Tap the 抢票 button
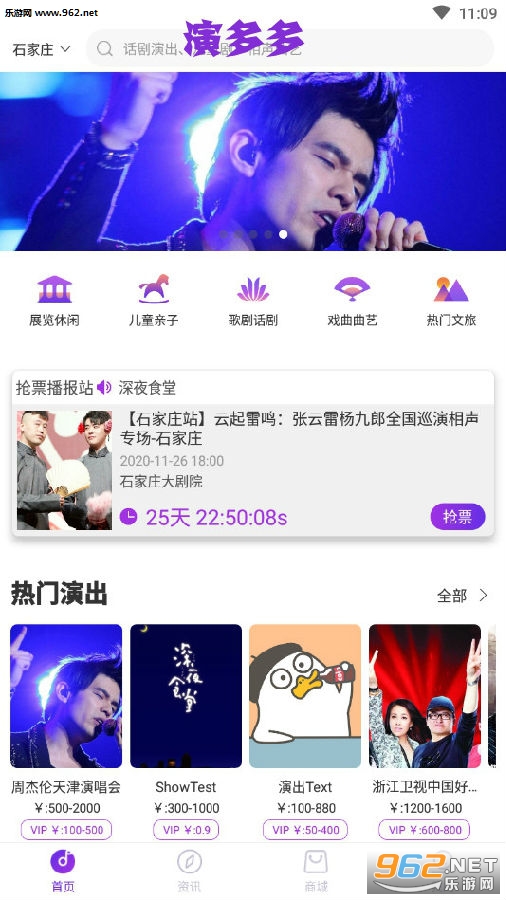Screen dimensions: 506x900 click(458, 517)
